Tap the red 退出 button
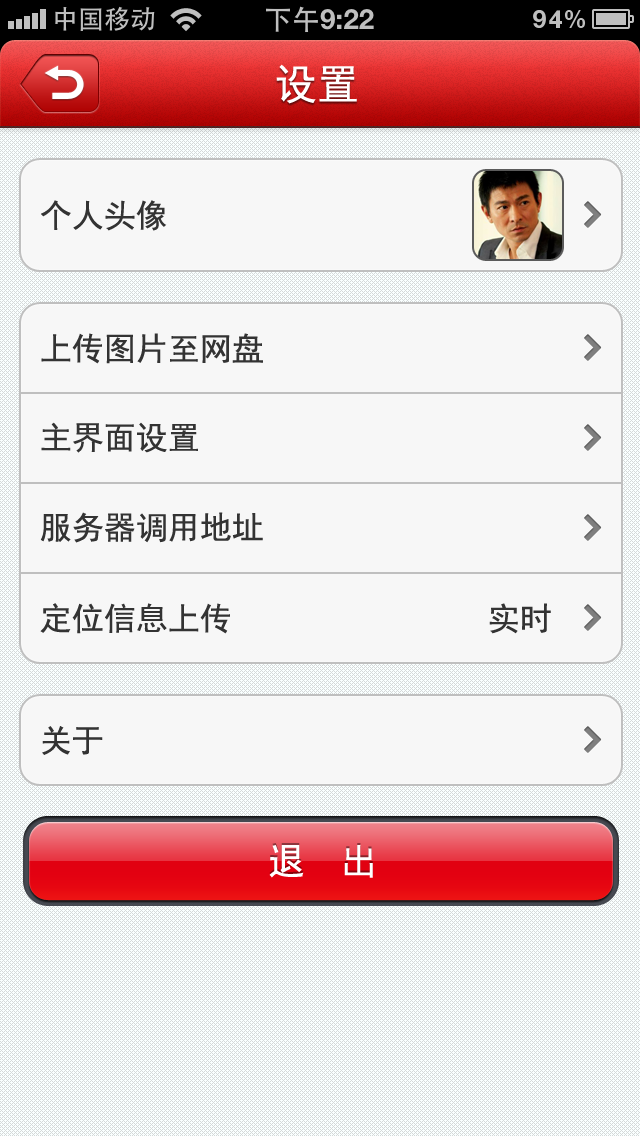This screenshot has height=1136, width=640. point(320,861)
